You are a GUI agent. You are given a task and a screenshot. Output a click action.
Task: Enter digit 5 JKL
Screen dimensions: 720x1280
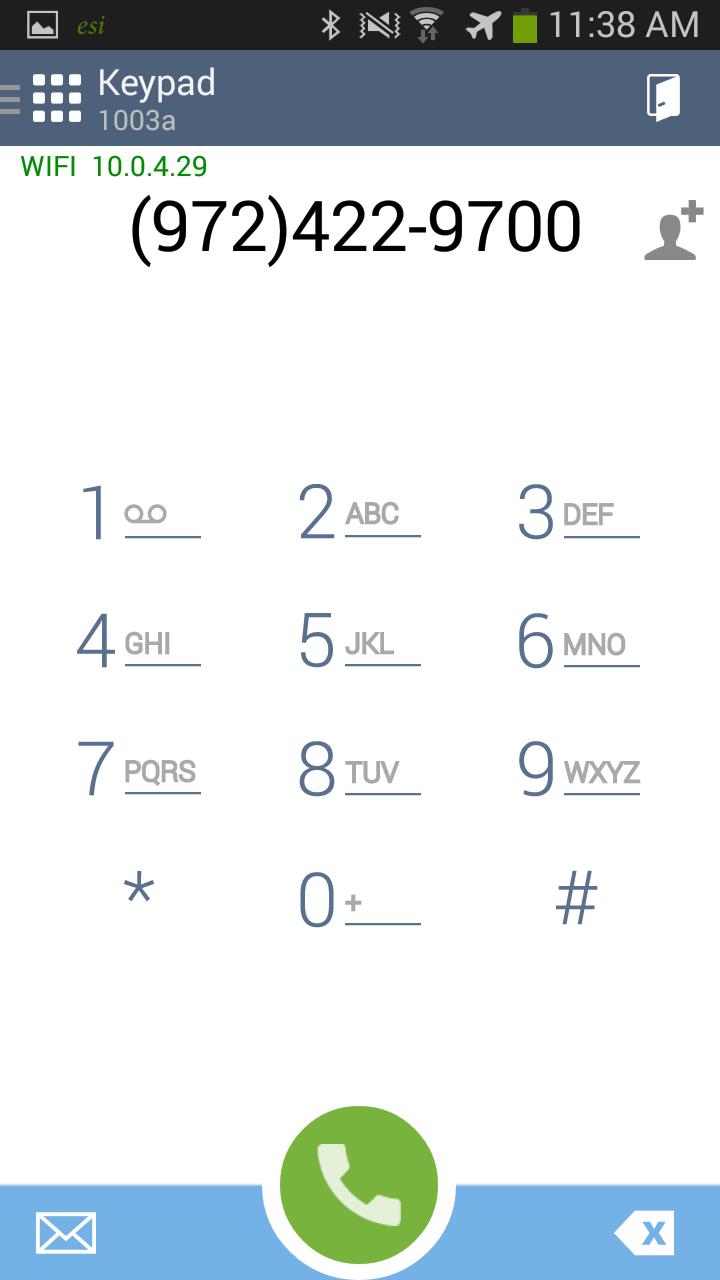pyautogui.click(x=358, y=641)
